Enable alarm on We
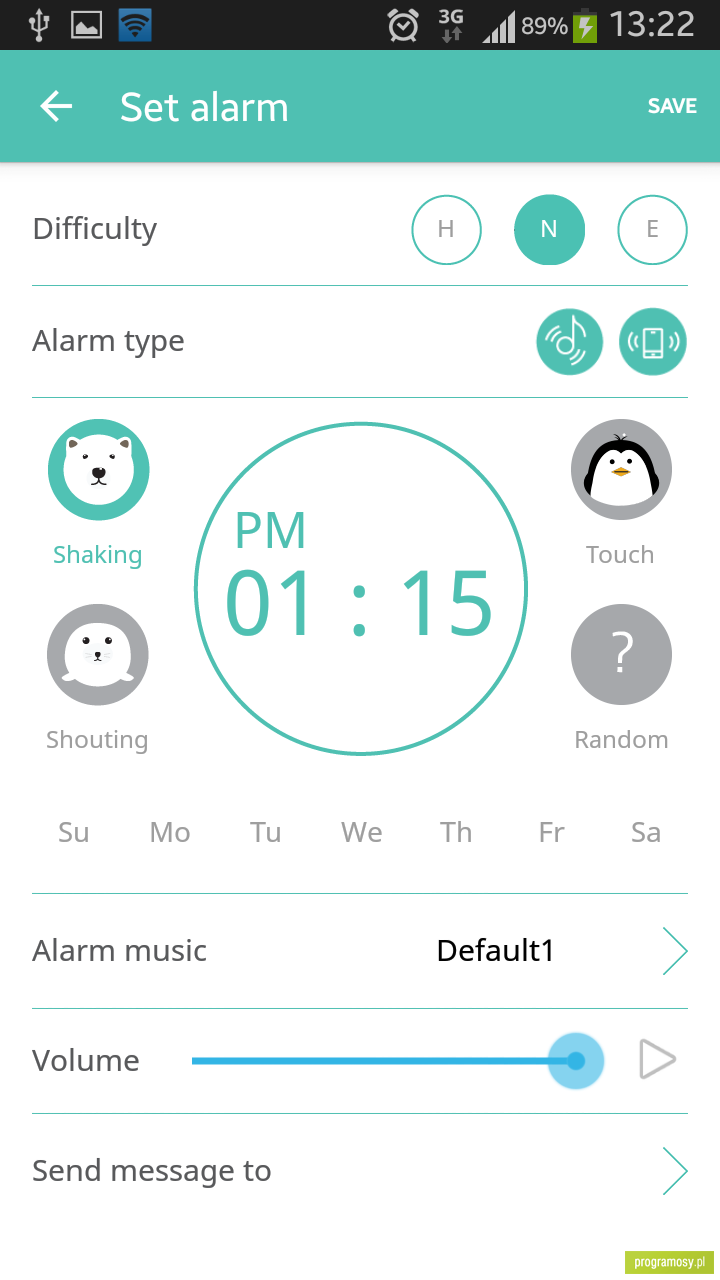Viewport: 720px width, 1280px height. 361,832
